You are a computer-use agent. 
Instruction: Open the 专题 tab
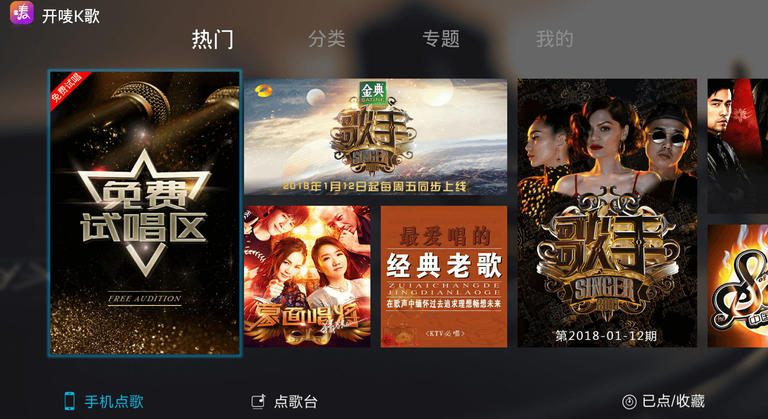pos(440,39)
